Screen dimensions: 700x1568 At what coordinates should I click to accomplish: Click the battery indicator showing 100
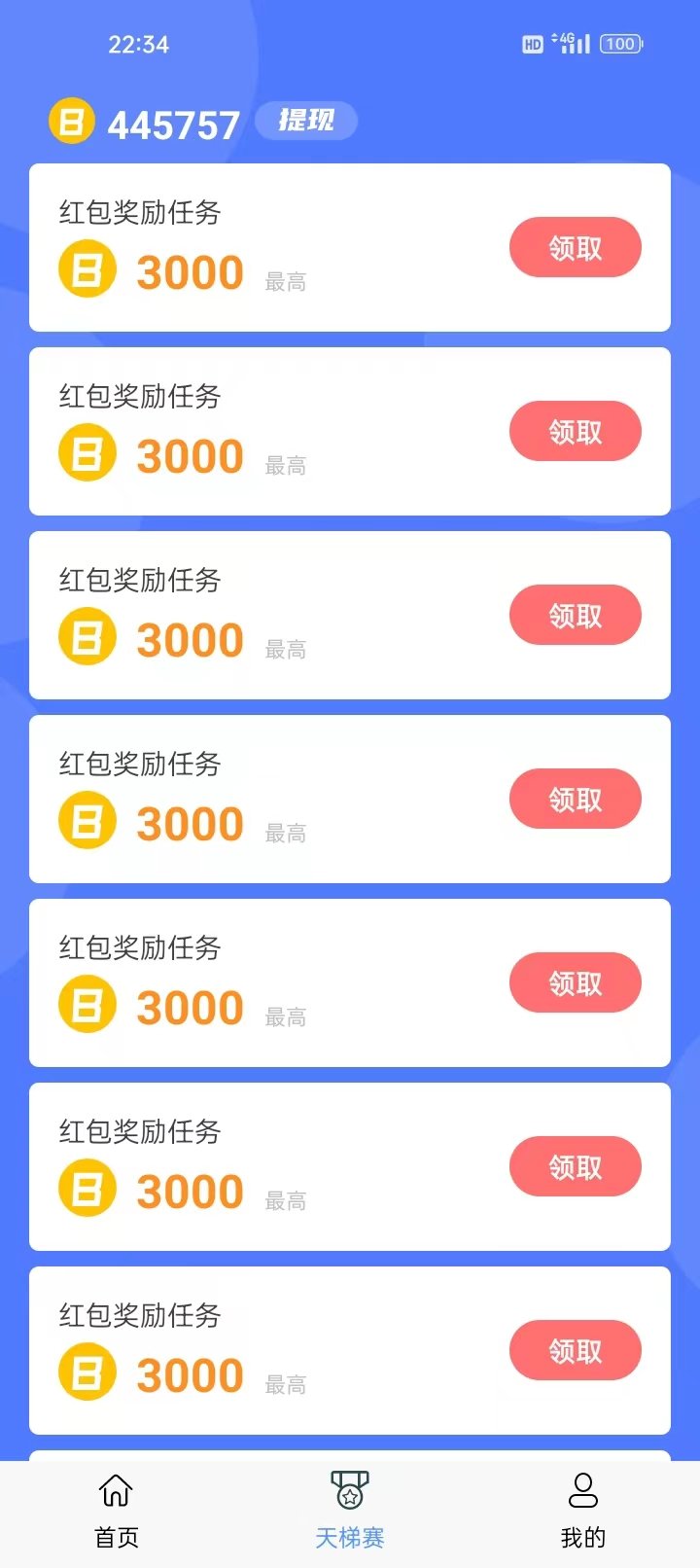tap(620, 44)
